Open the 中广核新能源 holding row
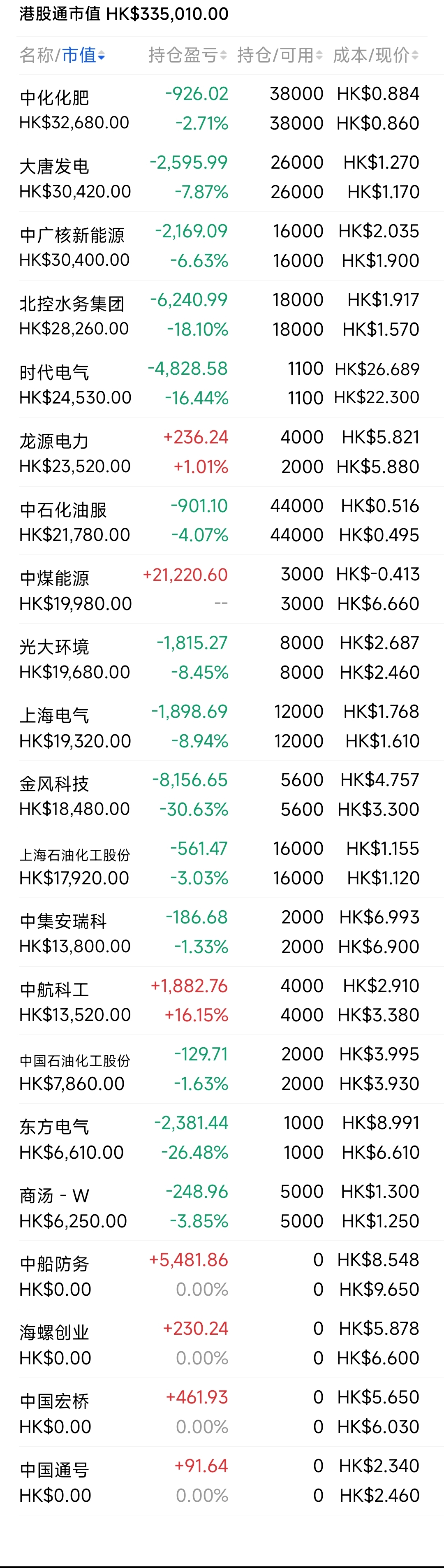 pos(222,246)
